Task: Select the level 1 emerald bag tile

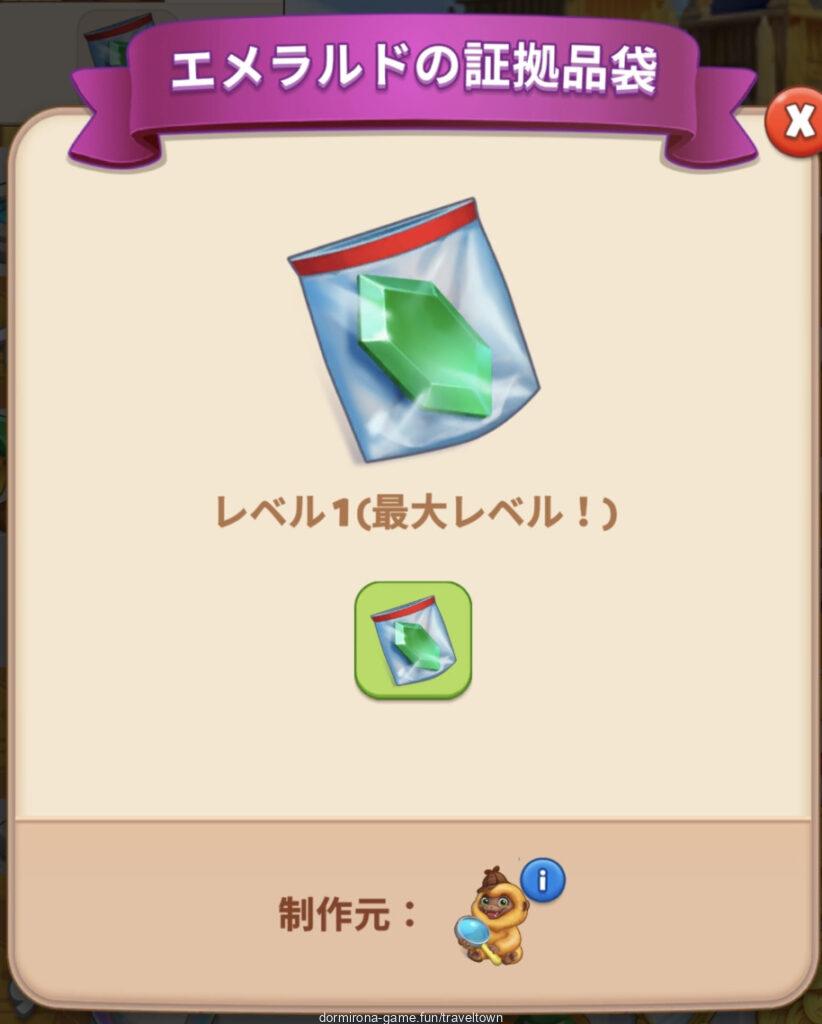Action: click(x=413, y=640)
